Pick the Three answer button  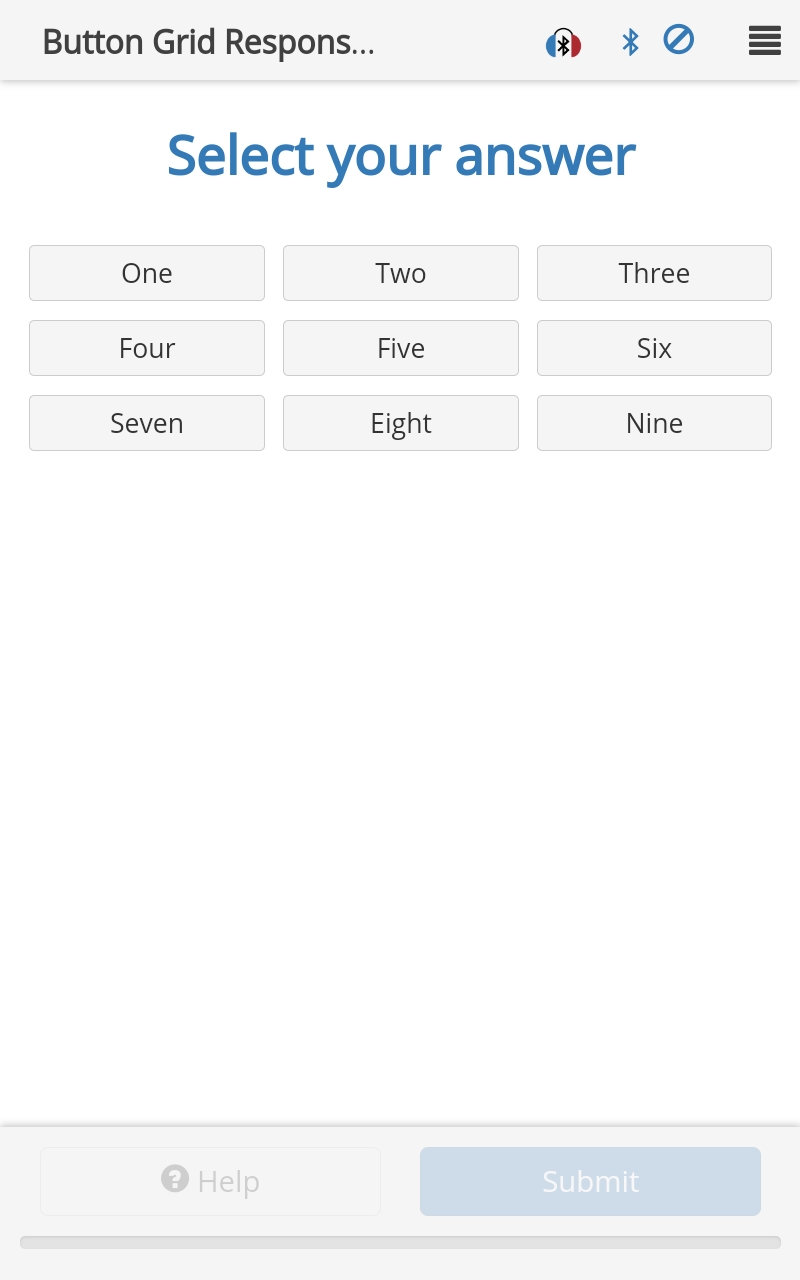654,273
